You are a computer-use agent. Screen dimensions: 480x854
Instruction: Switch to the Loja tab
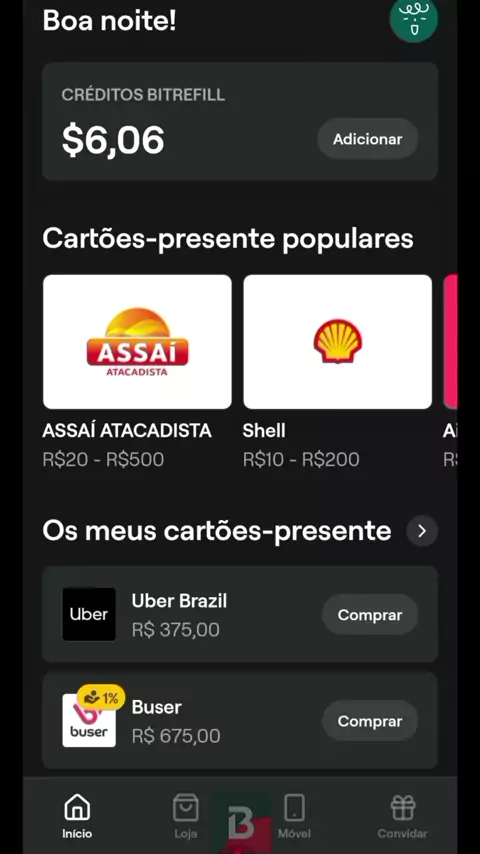pos(186,815)
